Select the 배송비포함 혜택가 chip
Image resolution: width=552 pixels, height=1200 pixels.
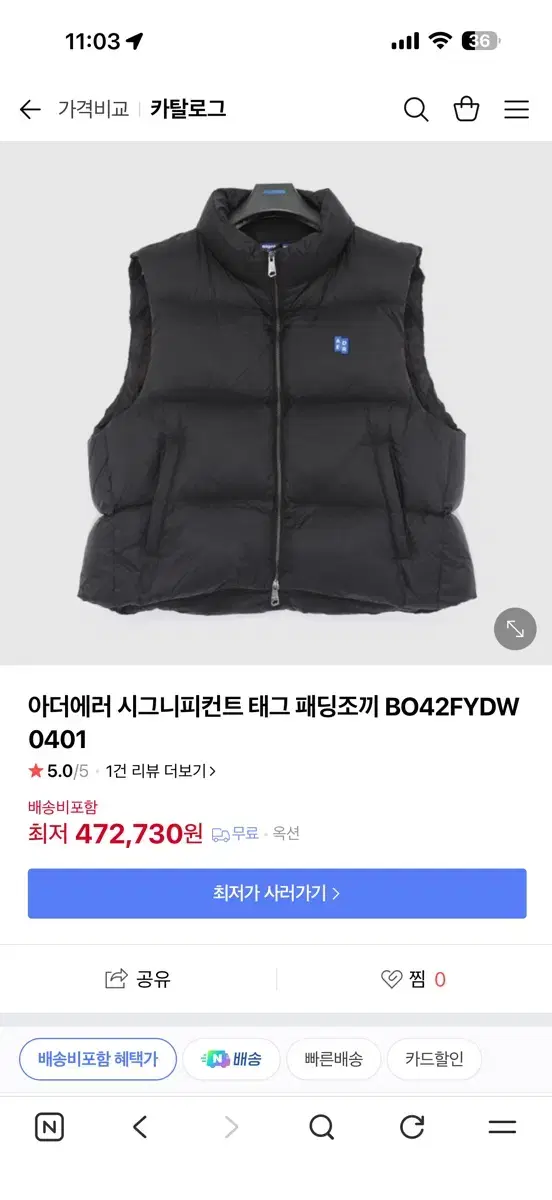tap(98, 1059)
